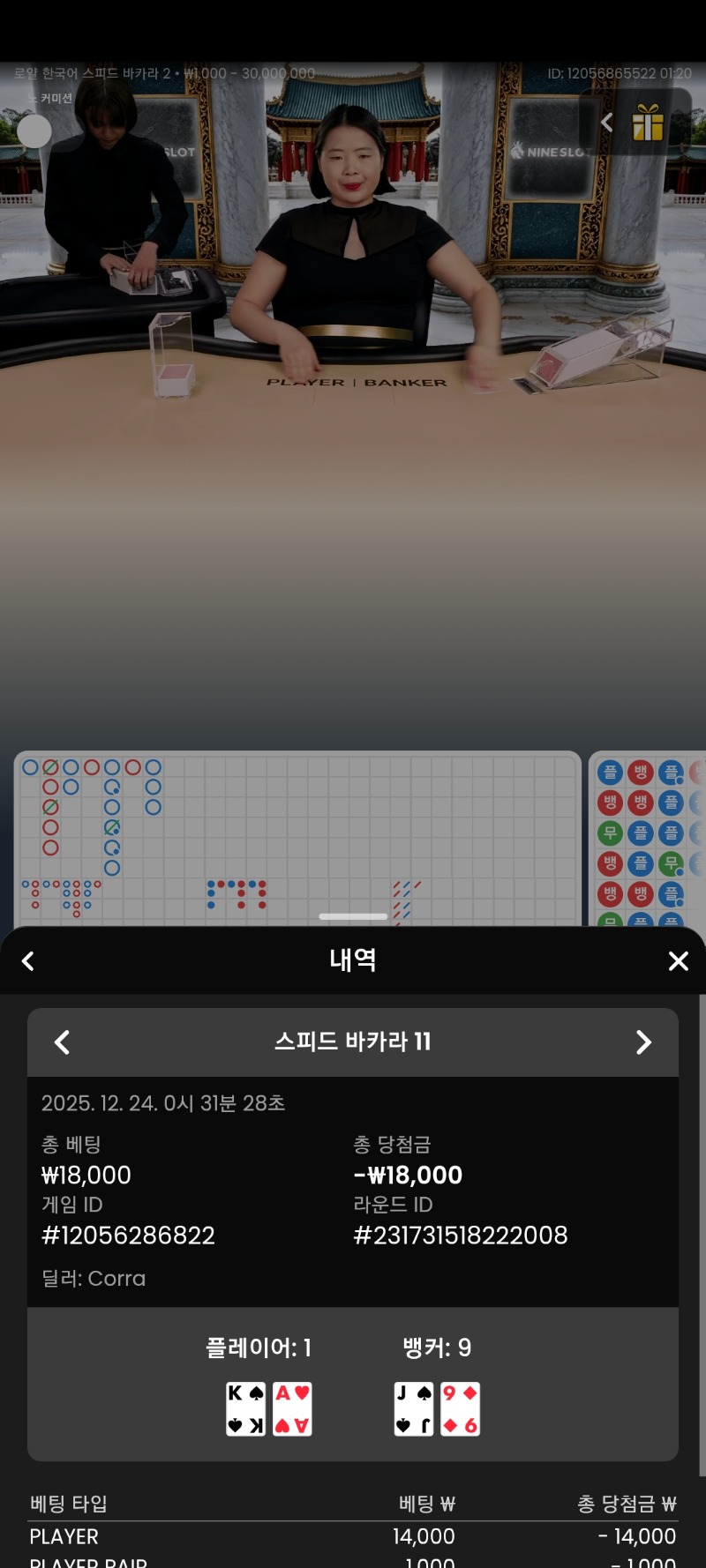The height and width of the screenshot is (1568, 706).
Task: Open the bead road results grid
Action: coord(649,838)
